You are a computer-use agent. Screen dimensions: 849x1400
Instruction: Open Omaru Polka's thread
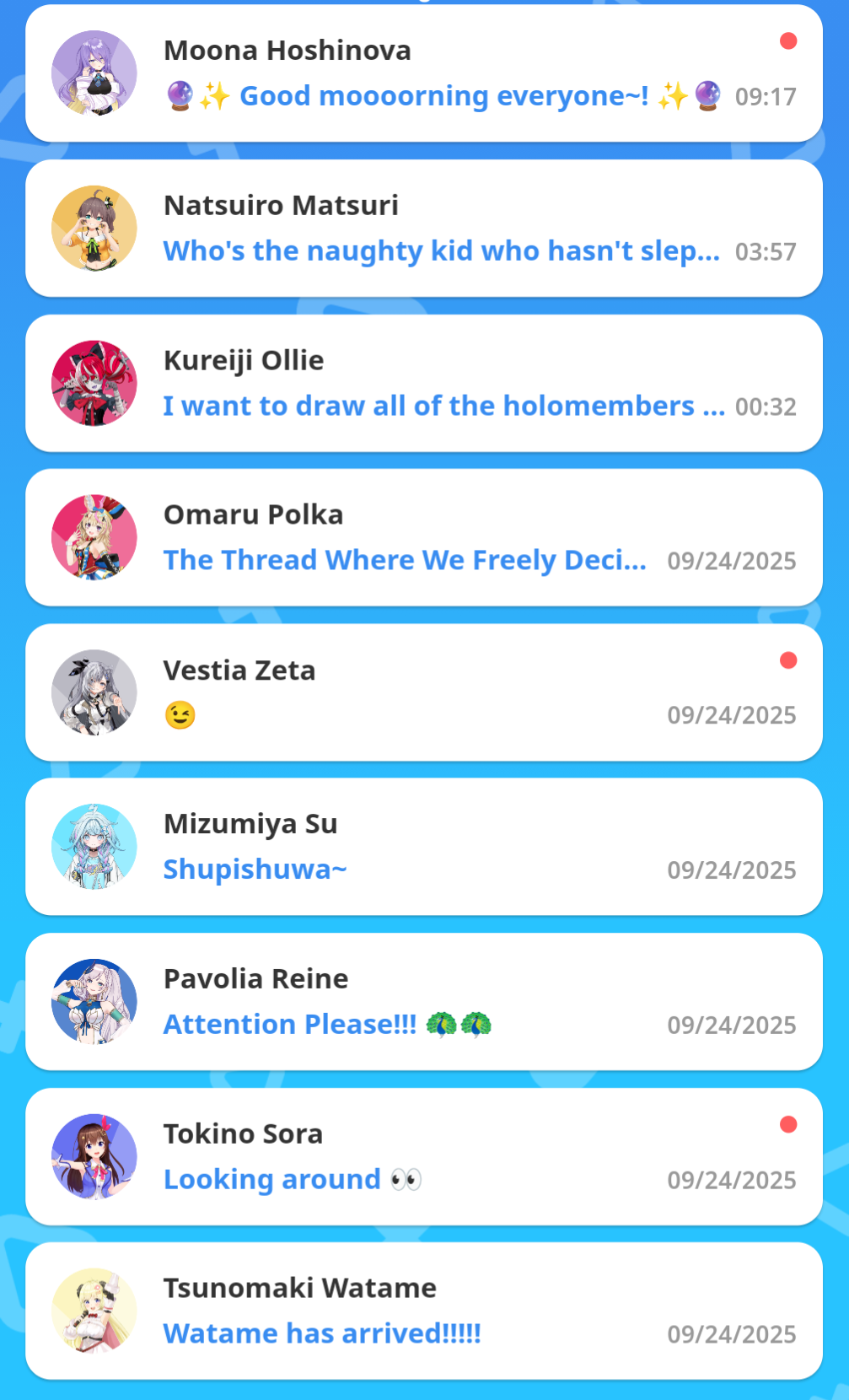pyautogui.click(x=423, y=538)
